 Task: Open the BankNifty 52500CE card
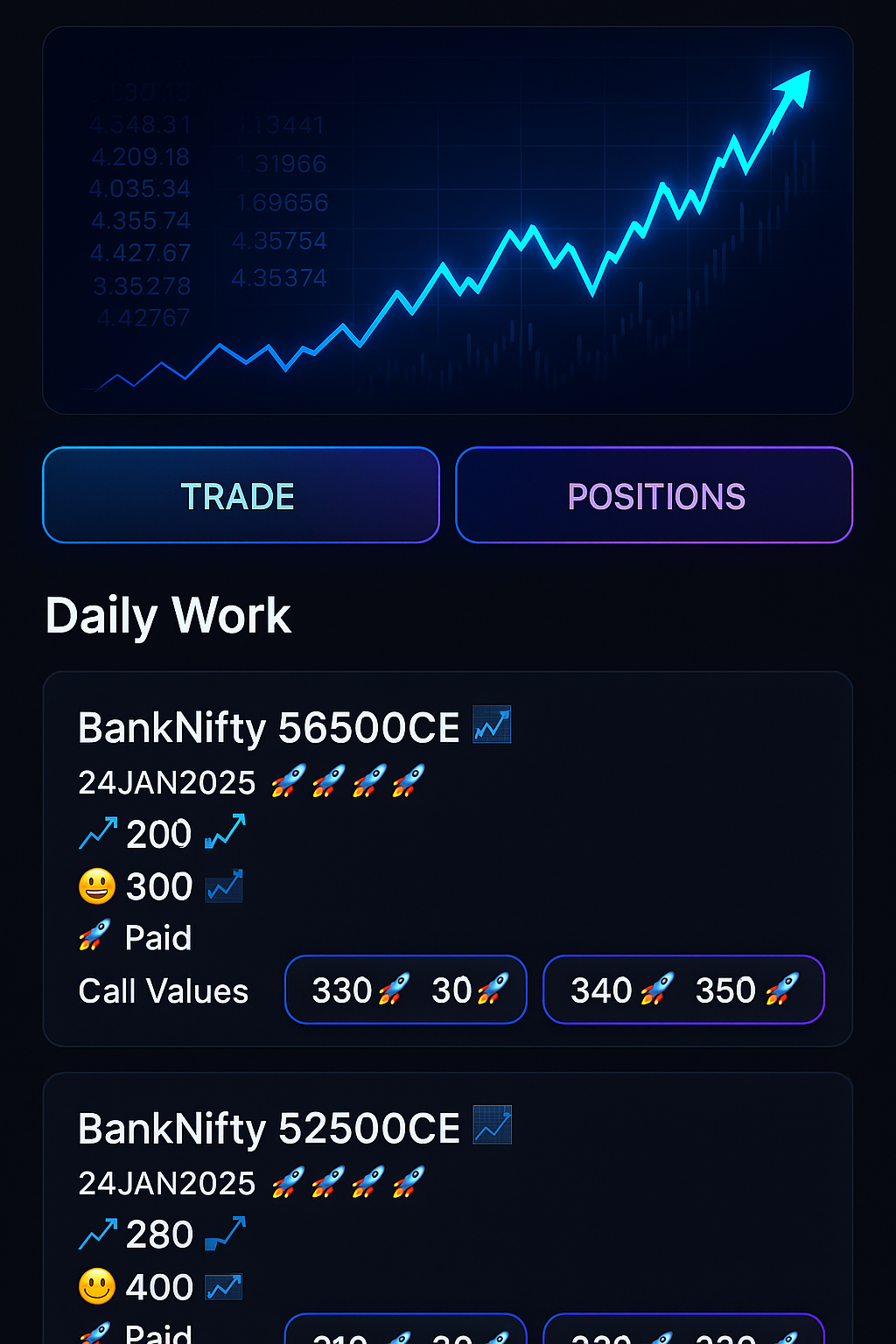269,1129
